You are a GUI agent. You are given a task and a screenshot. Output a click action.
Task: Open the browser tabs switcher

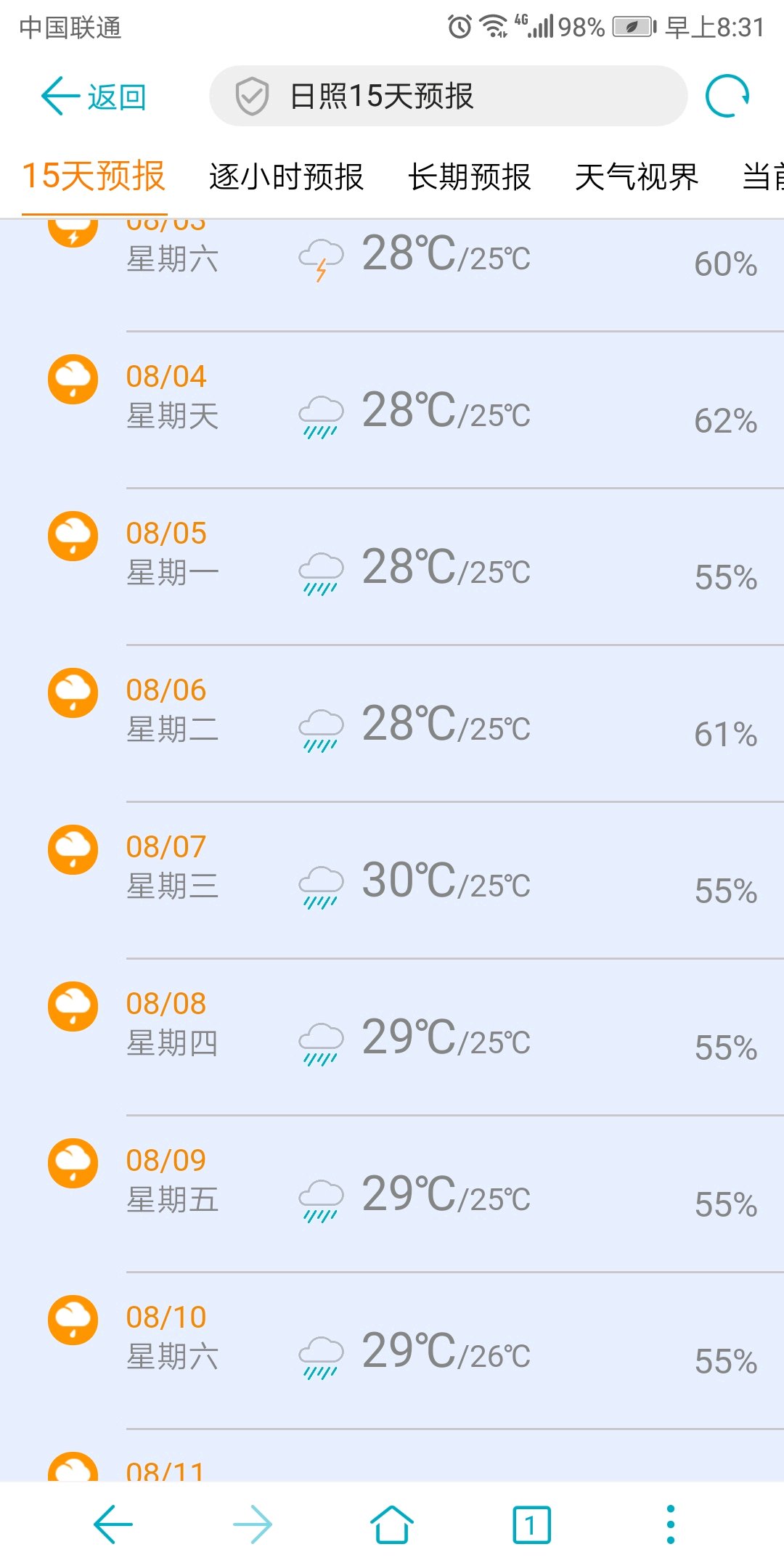pos(531,1524)
